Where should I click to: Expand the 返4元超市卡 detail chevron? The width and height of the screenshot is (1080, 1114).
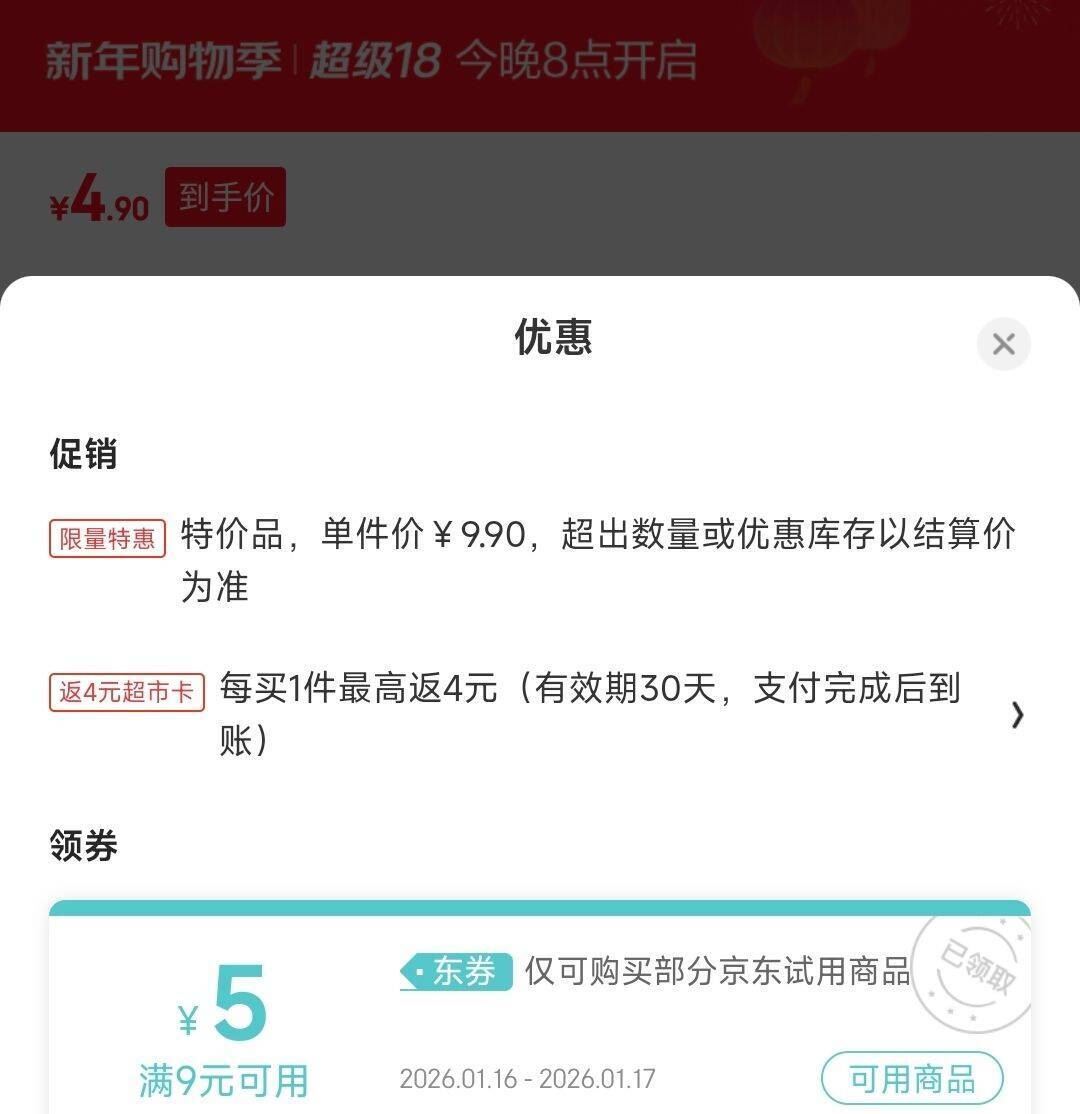coord(1018,715)
